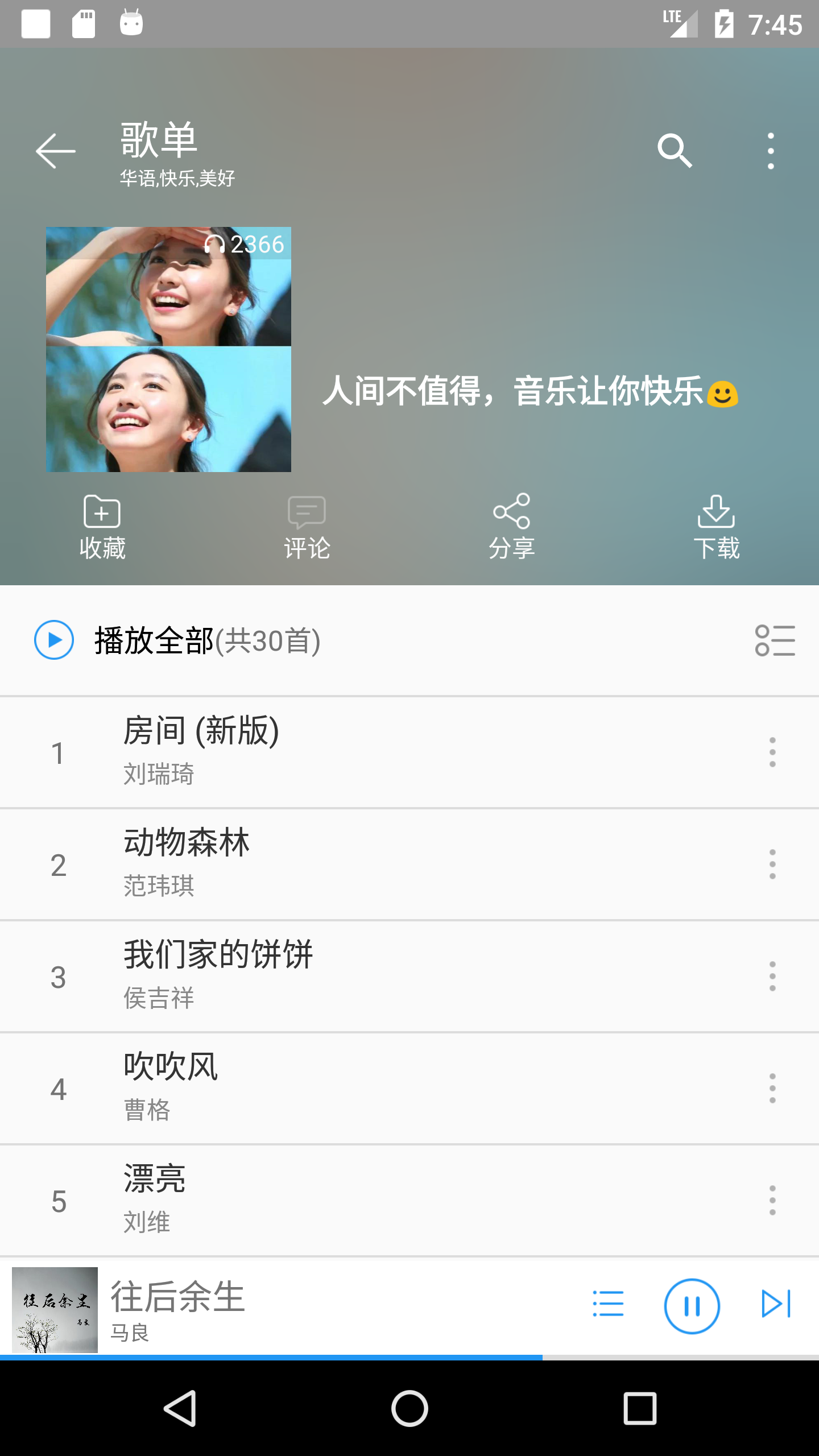The width and height of the screenshot is (819, 1456).
Task: Play 吹吹风 by 曹格
Action: click(x=341, y=1087)
